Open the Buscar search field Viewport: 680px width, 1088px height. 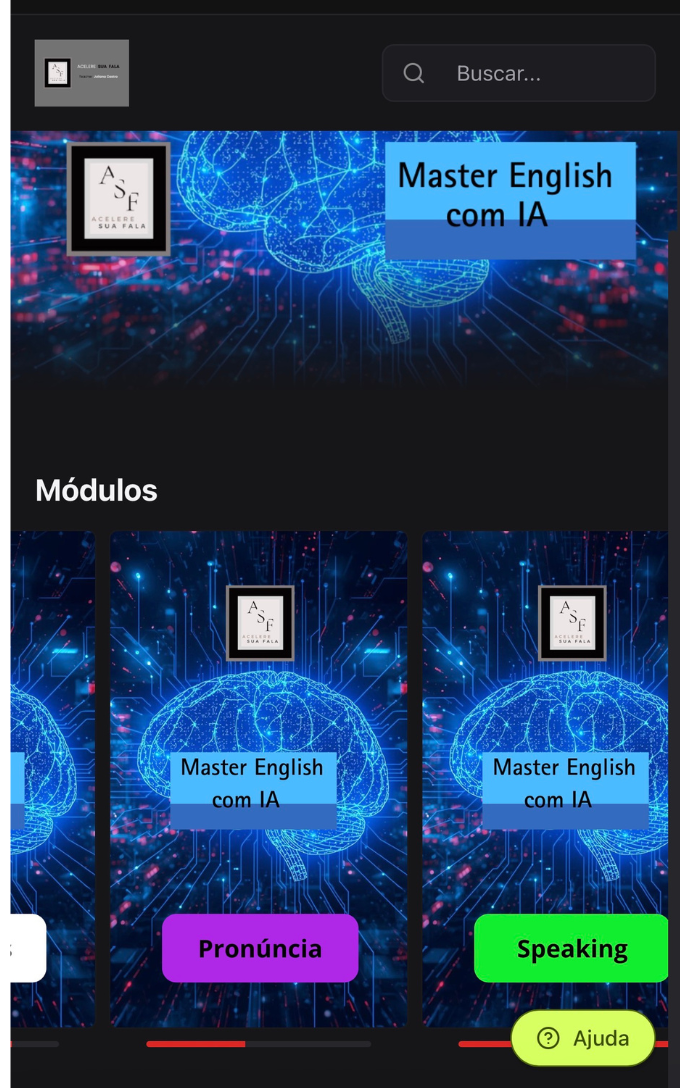point(518,73)
